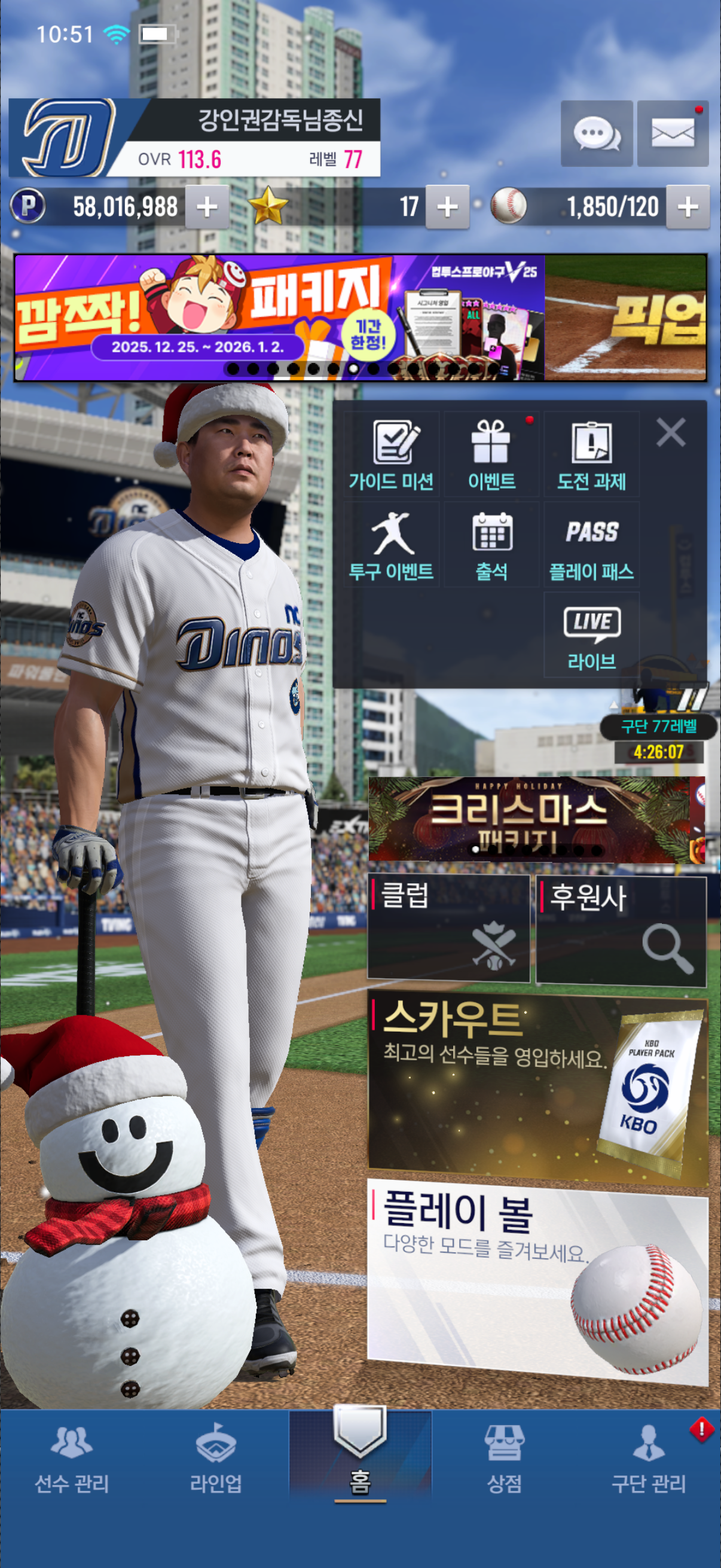Close the quick menu panel
Viewport: 721px width, 1568px height.
click(671, 432)
